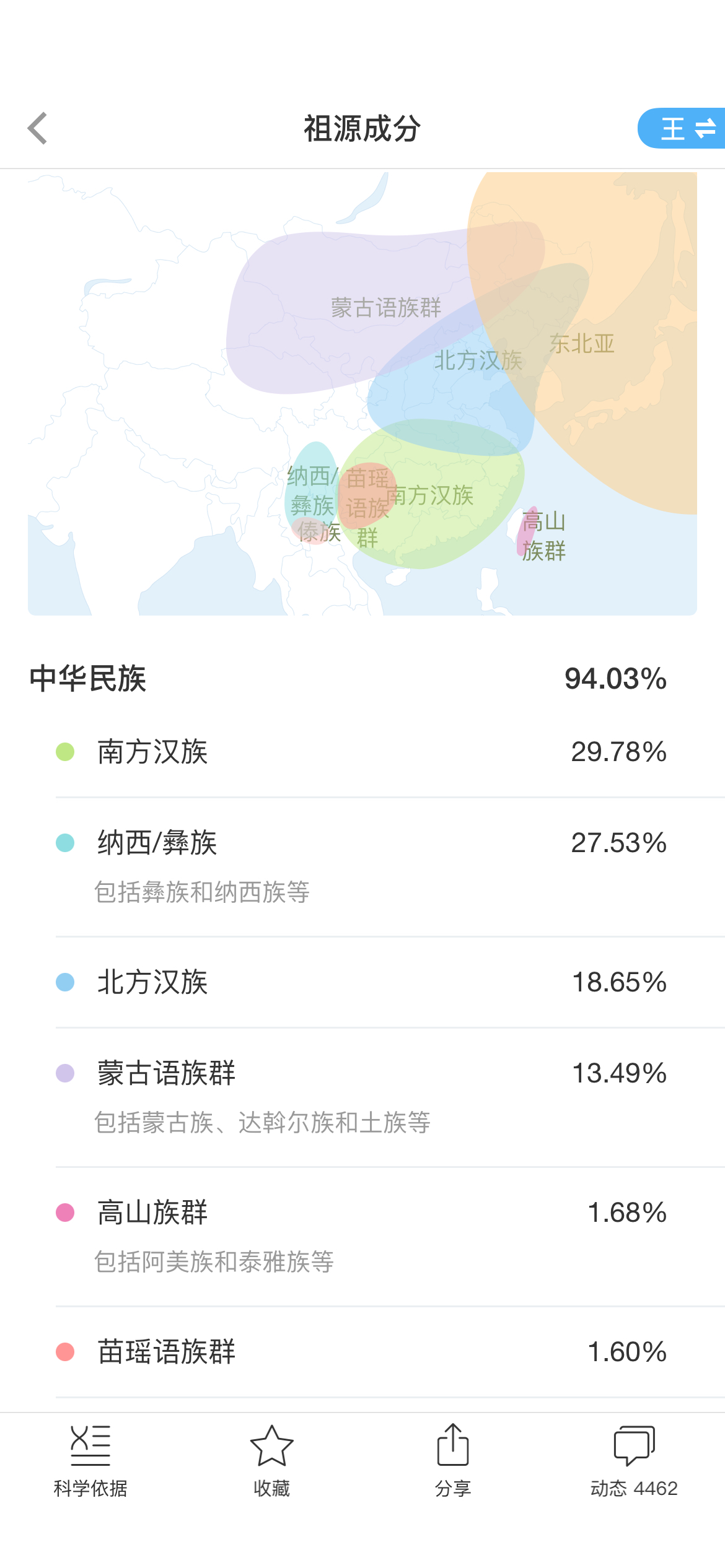Screen dimensions: 725x1568
Task: Go back using the top-left arrow
Action: point(38,128)
